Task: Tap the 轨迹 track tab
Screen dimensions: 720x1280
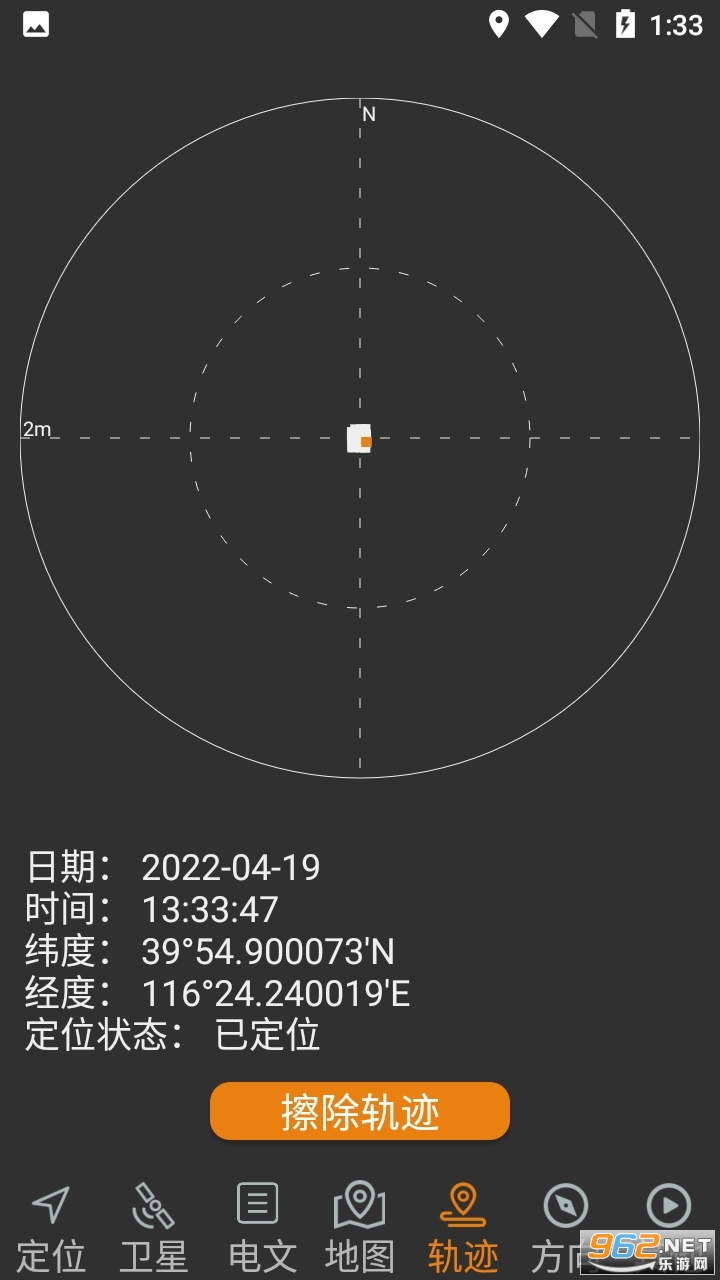Action: tap(463, 1228)
